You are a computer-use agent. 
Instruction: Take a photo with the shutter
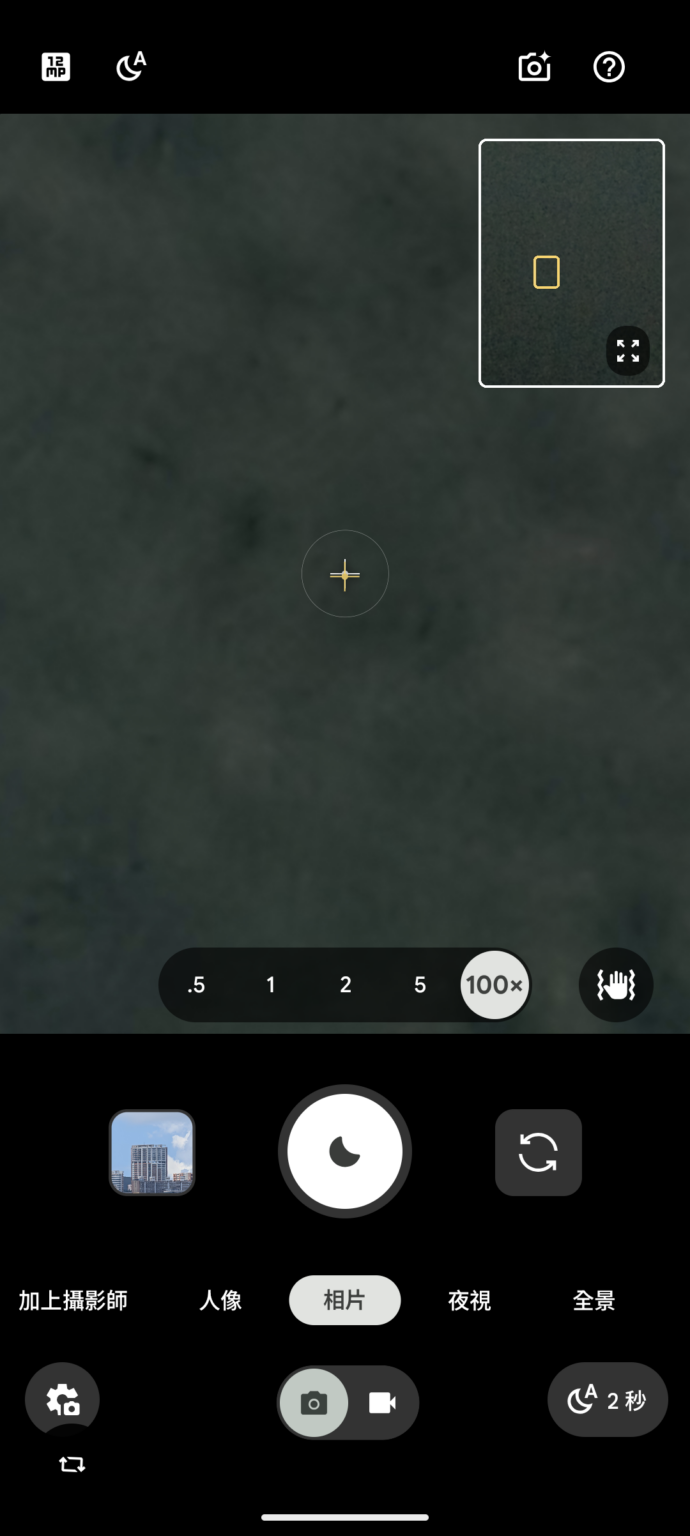tap(345, 1151)
